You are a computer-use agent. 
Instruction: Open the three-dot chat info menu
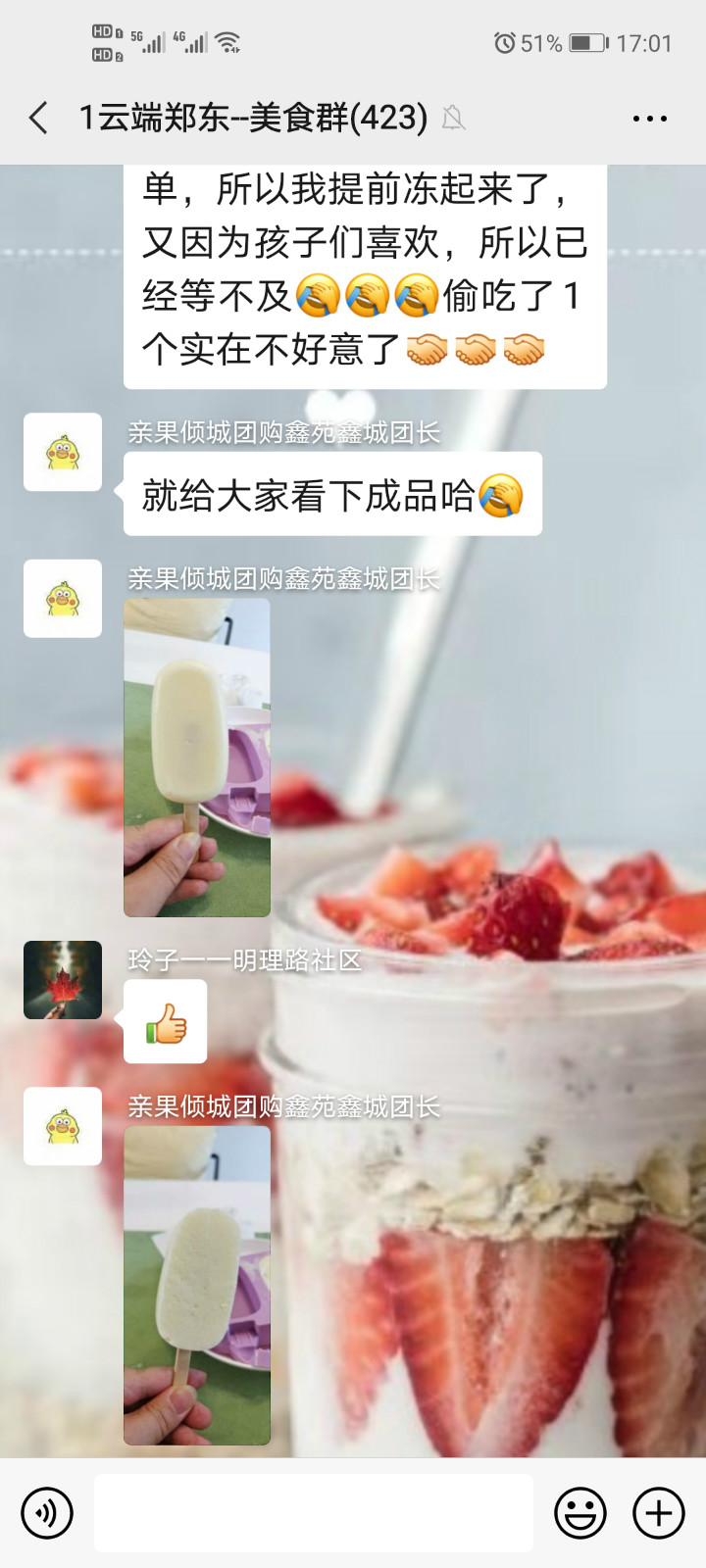[x=650, y=119]
